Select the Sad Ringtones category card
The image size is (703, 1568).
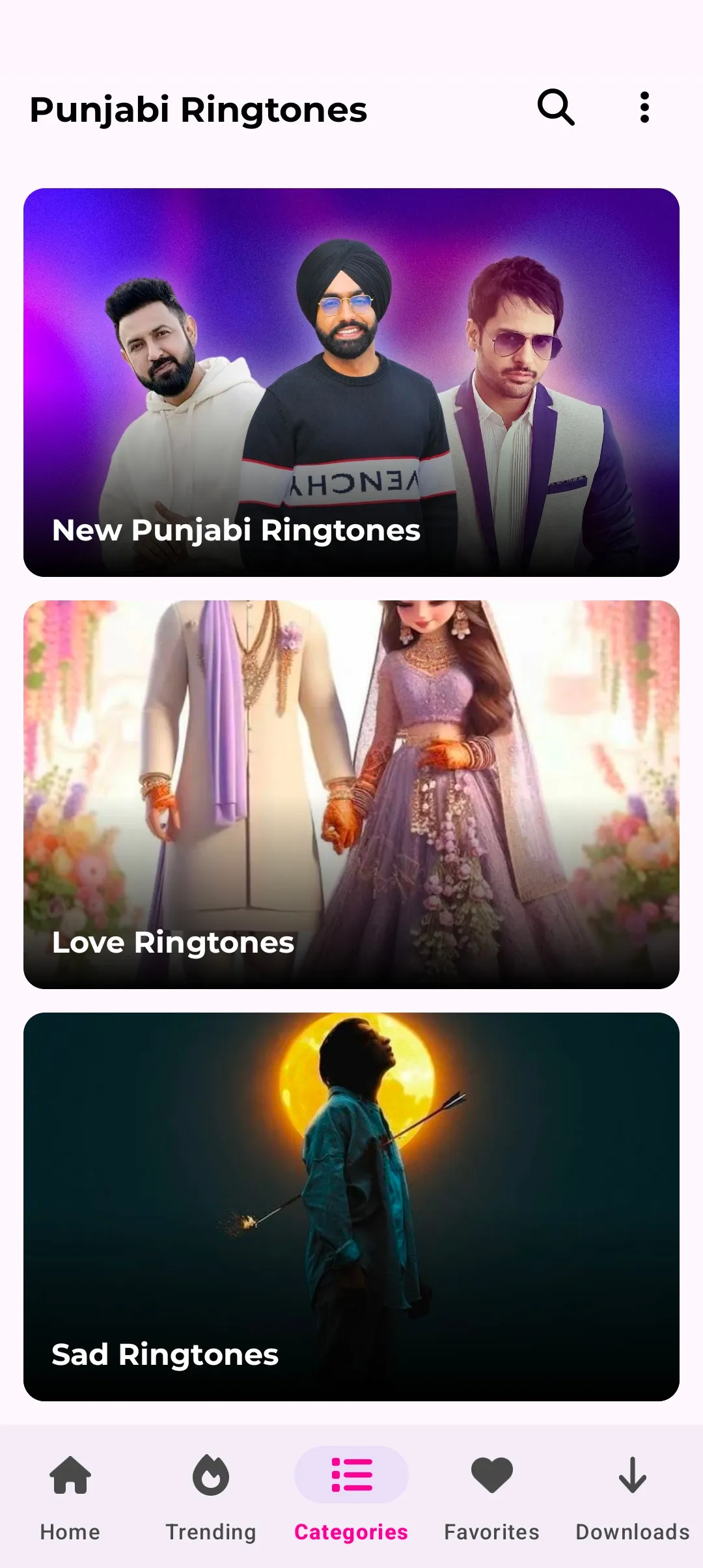(x=351, y=1207)
